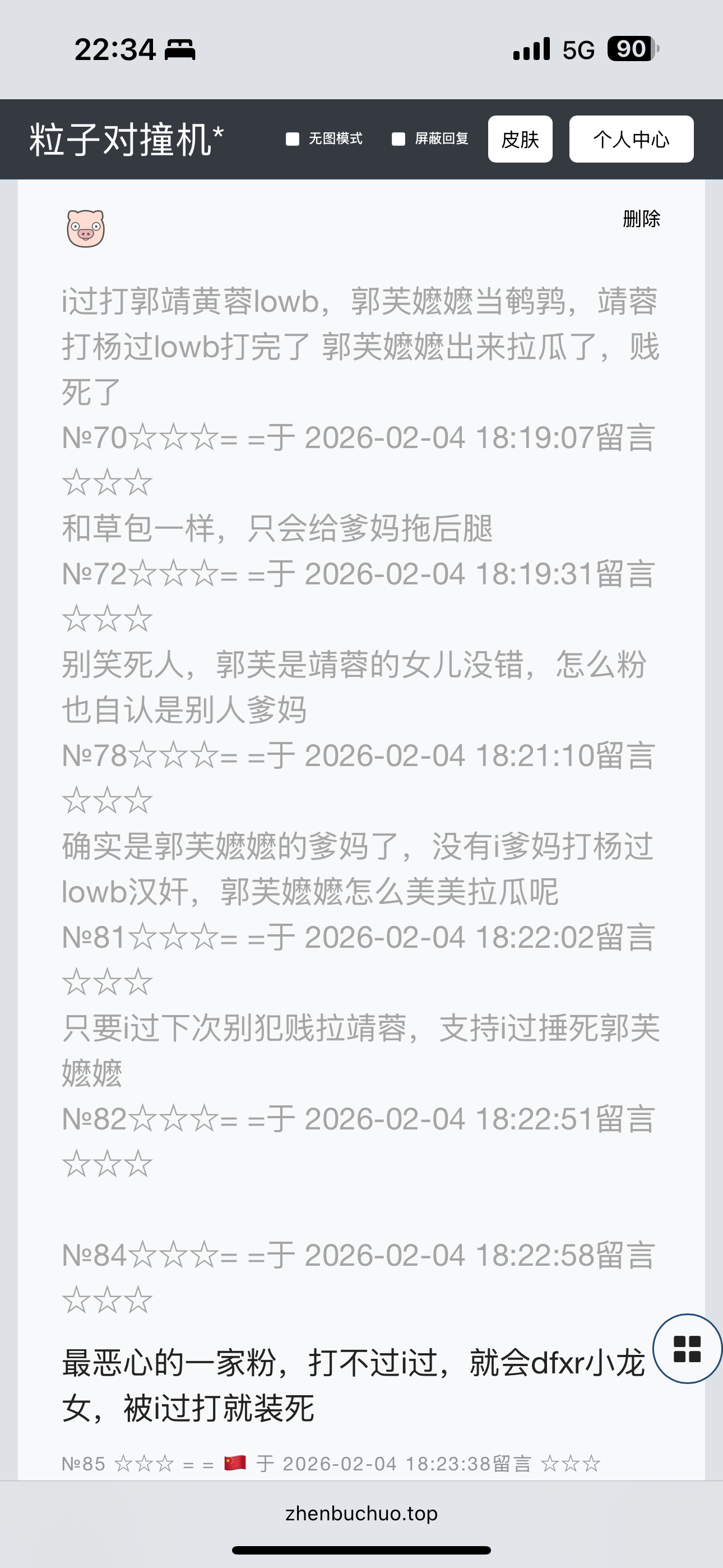Tap 删除 to delete this post
Screen dimensions: 723x1568
pyautogui.click(x=641, y=219)
